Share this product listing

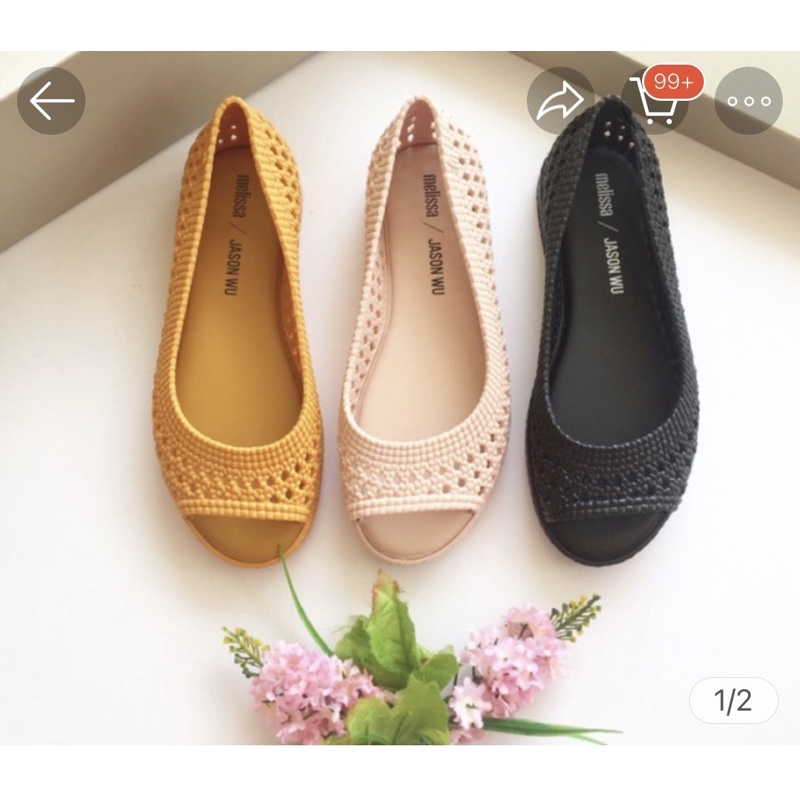click(560, 101)
